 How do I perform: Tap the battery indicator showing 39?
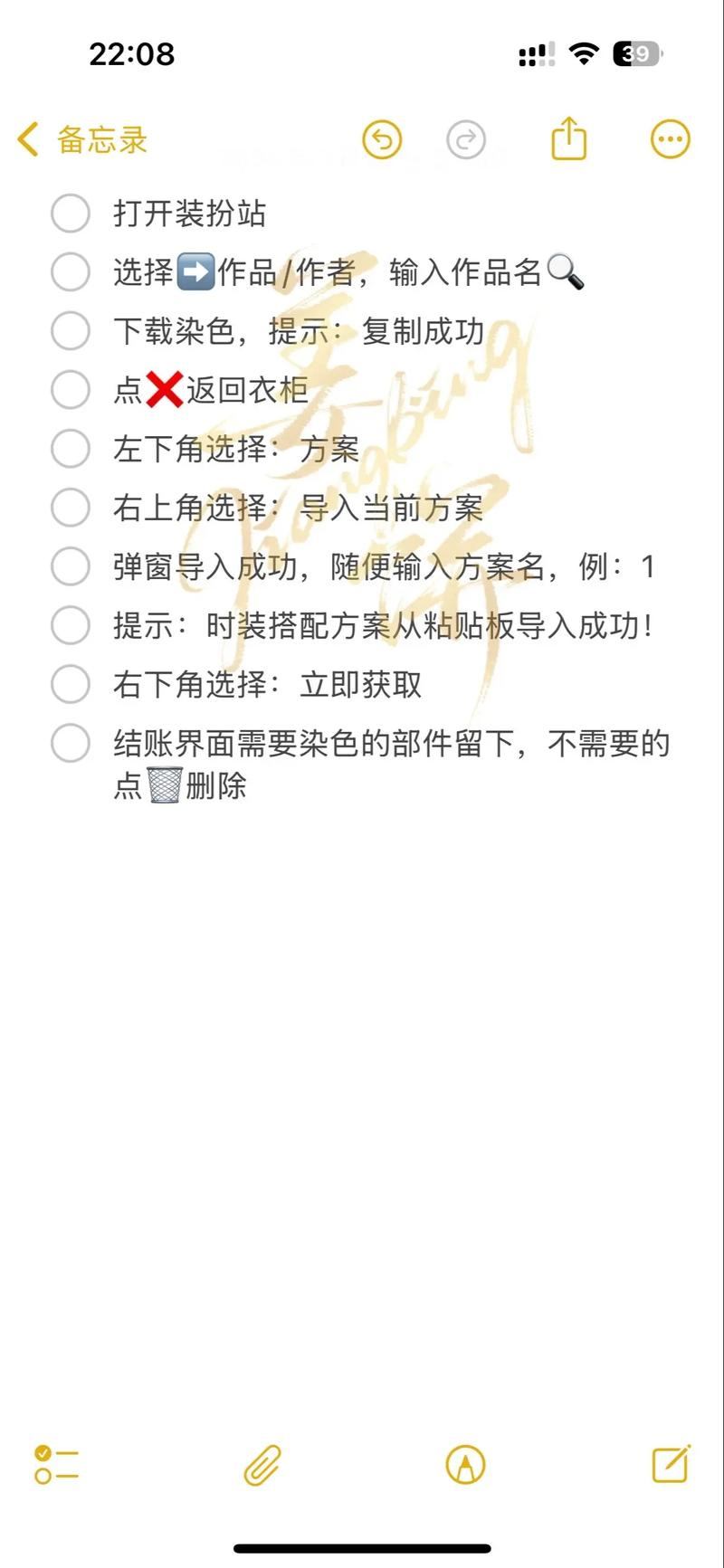pyautogui.click(x=635, y=54)
